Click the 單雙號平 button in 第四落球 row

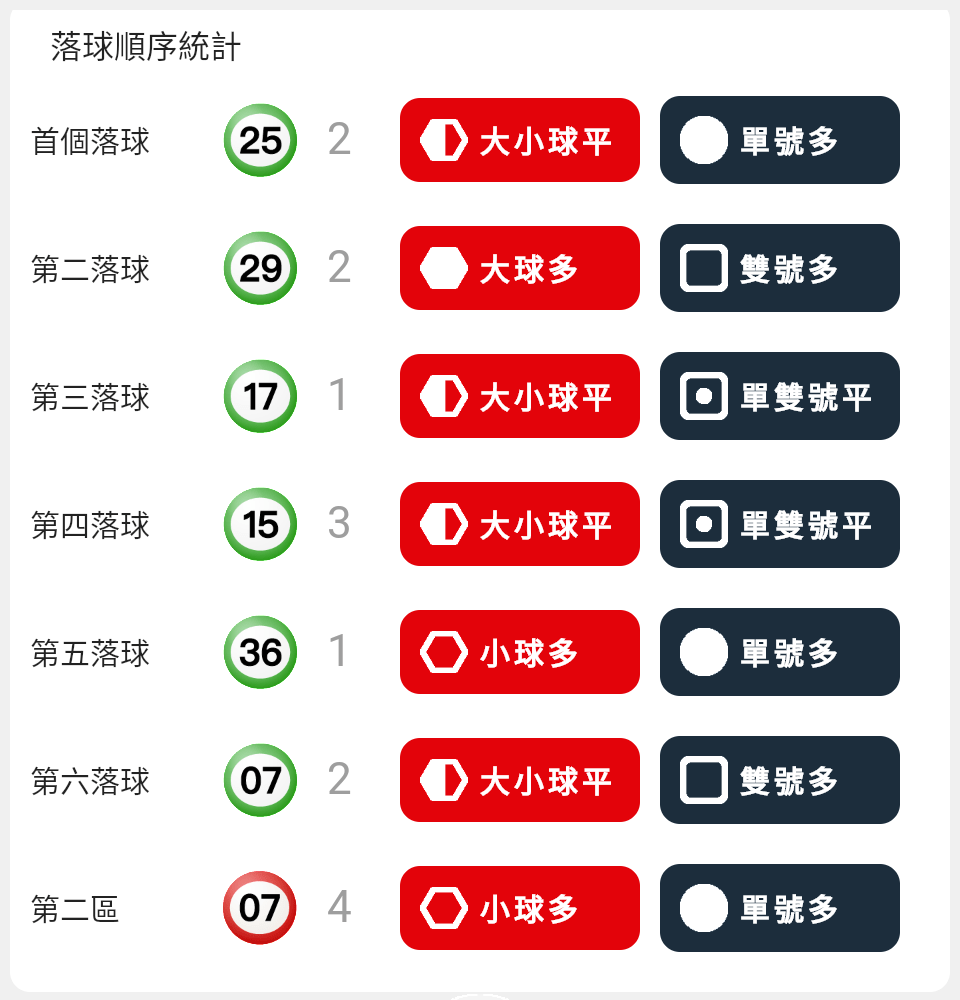(x=779, y=524)
